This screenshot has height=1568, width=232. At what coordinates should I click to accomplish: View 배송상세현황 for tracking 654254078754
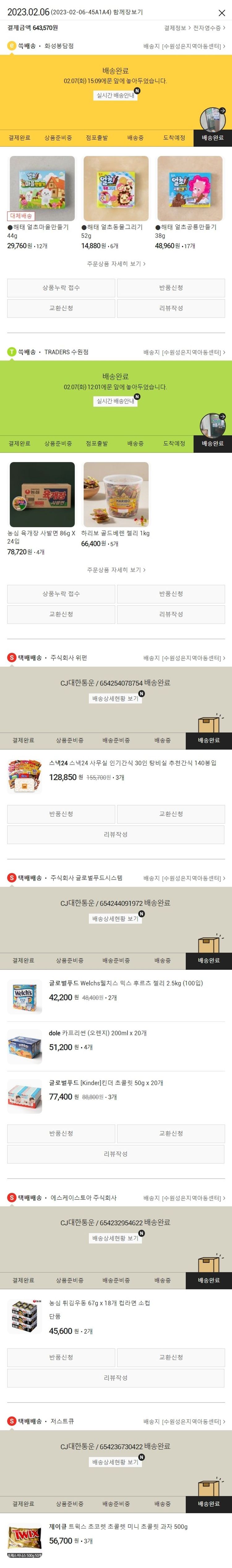tap(115, 699)
